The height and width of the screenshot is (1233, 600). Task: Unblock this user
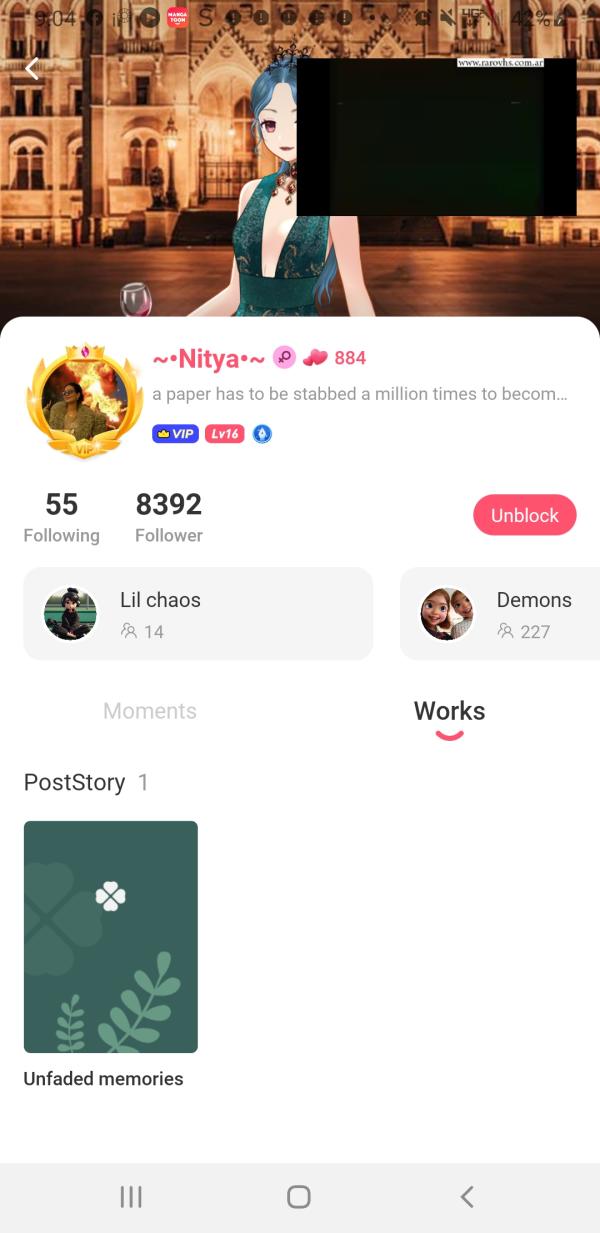524,515
